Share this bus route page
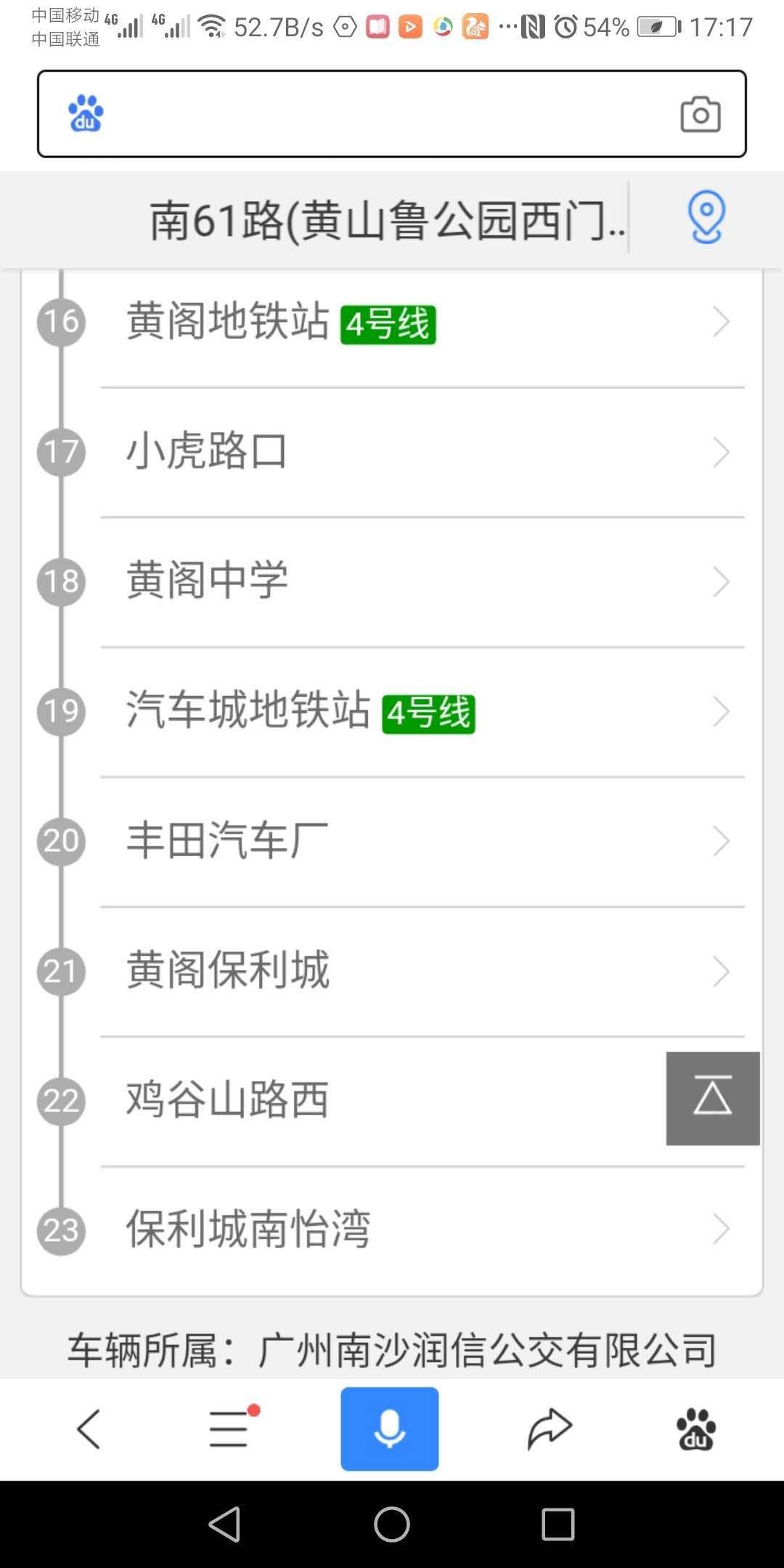The width and height of the screenshot is (784, 1568). [550, 1429]
